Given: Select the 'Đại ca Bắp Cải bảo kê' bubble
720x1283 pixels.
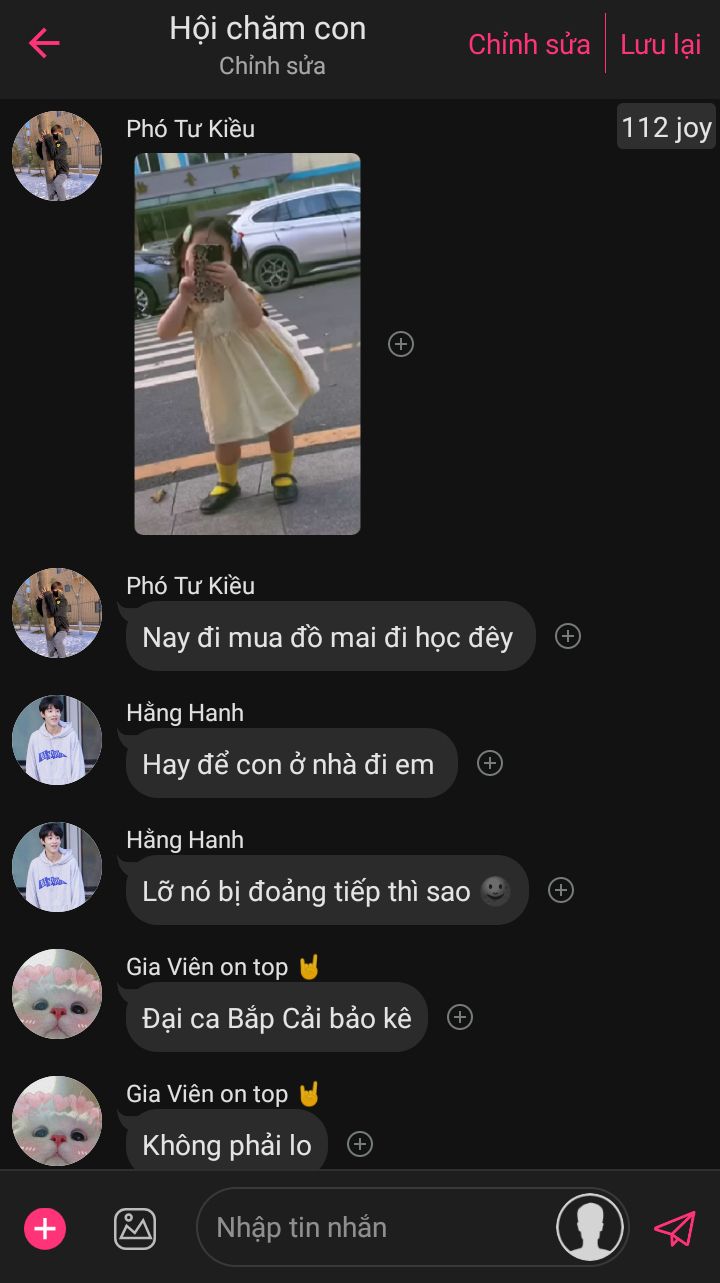Looking at the screenshot, I should [x=277, y=1018].
